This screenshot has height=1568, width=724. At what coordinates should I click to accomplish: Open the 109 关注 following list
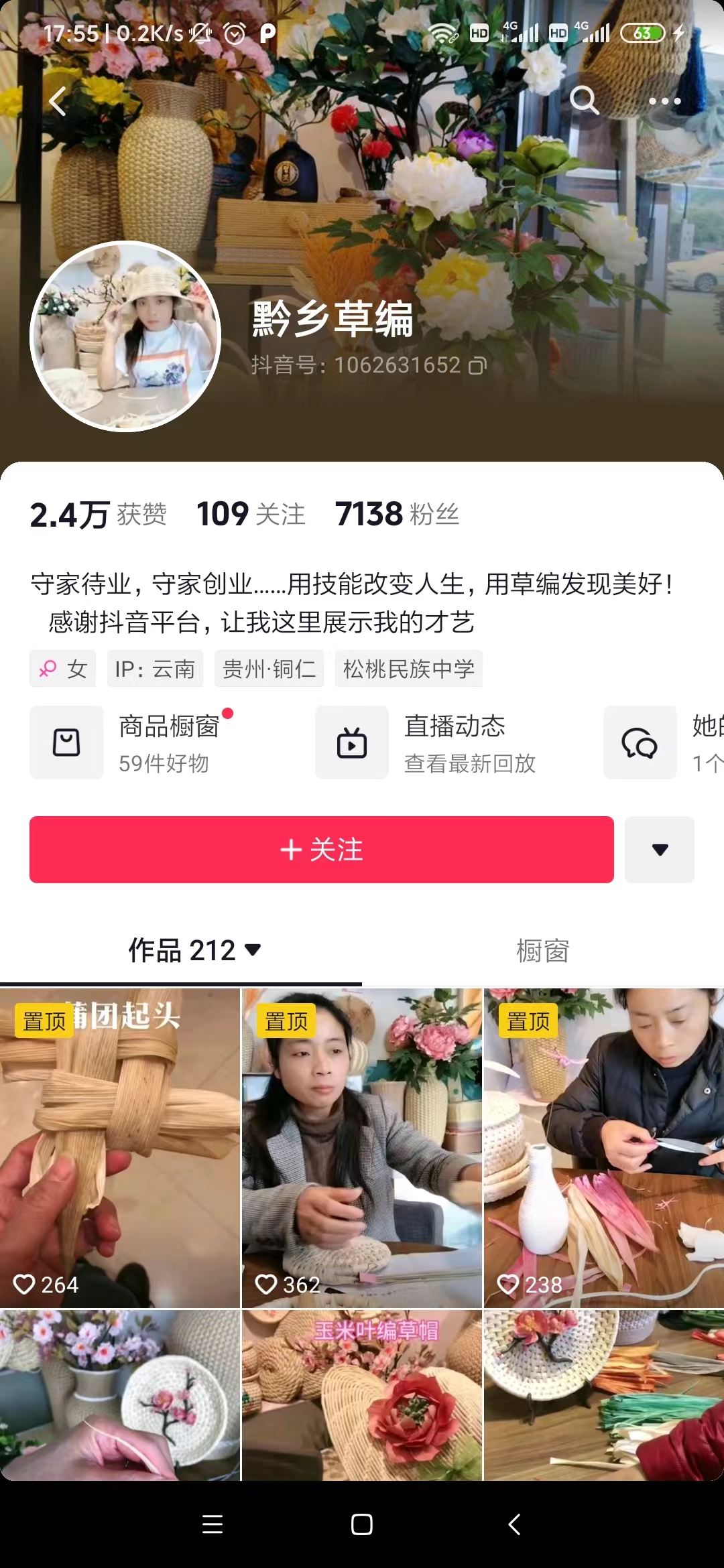tap(251, 515)
